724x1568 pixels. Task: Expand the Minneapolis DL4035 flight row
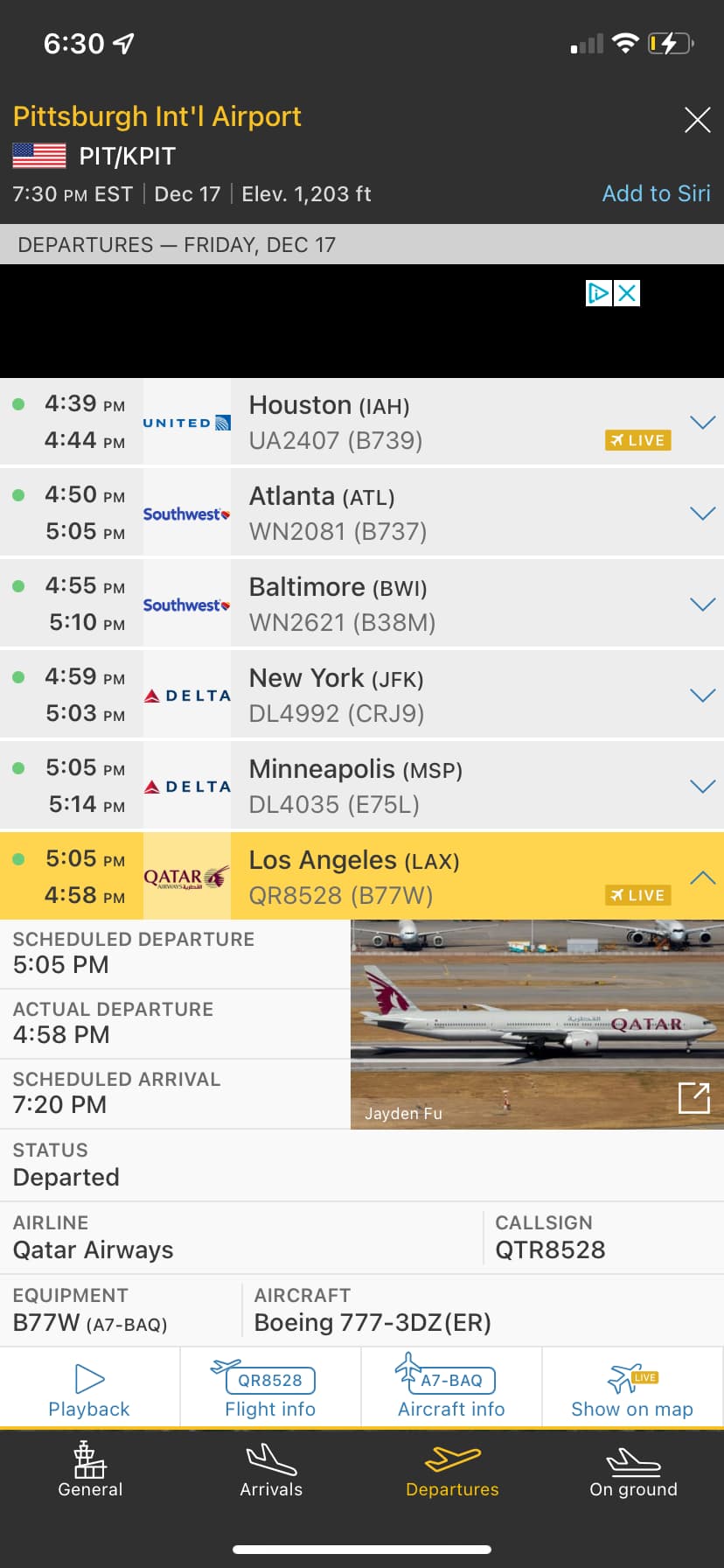point(702,787)
